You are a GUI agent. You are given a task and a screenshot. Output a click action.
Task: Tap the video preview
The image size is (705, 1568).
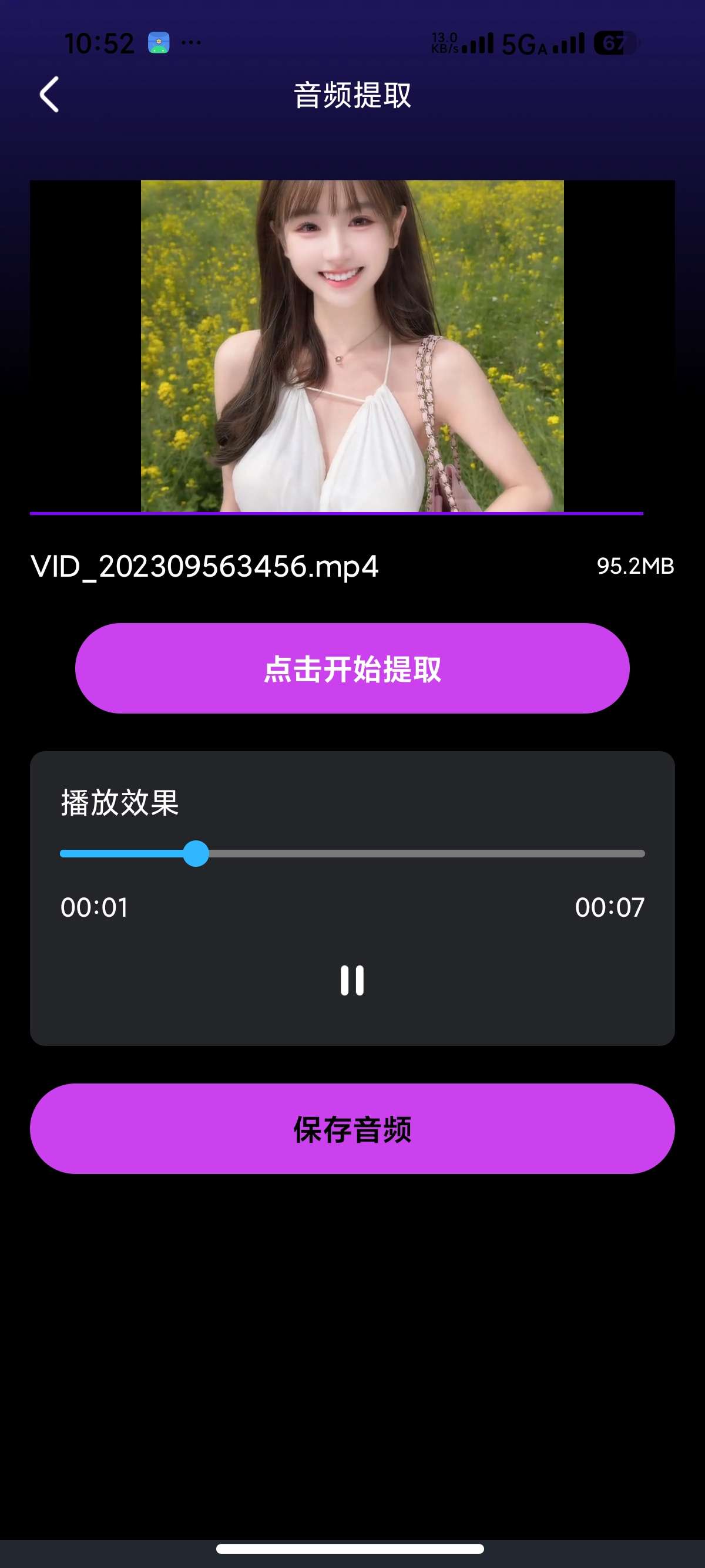pos(352,346)
